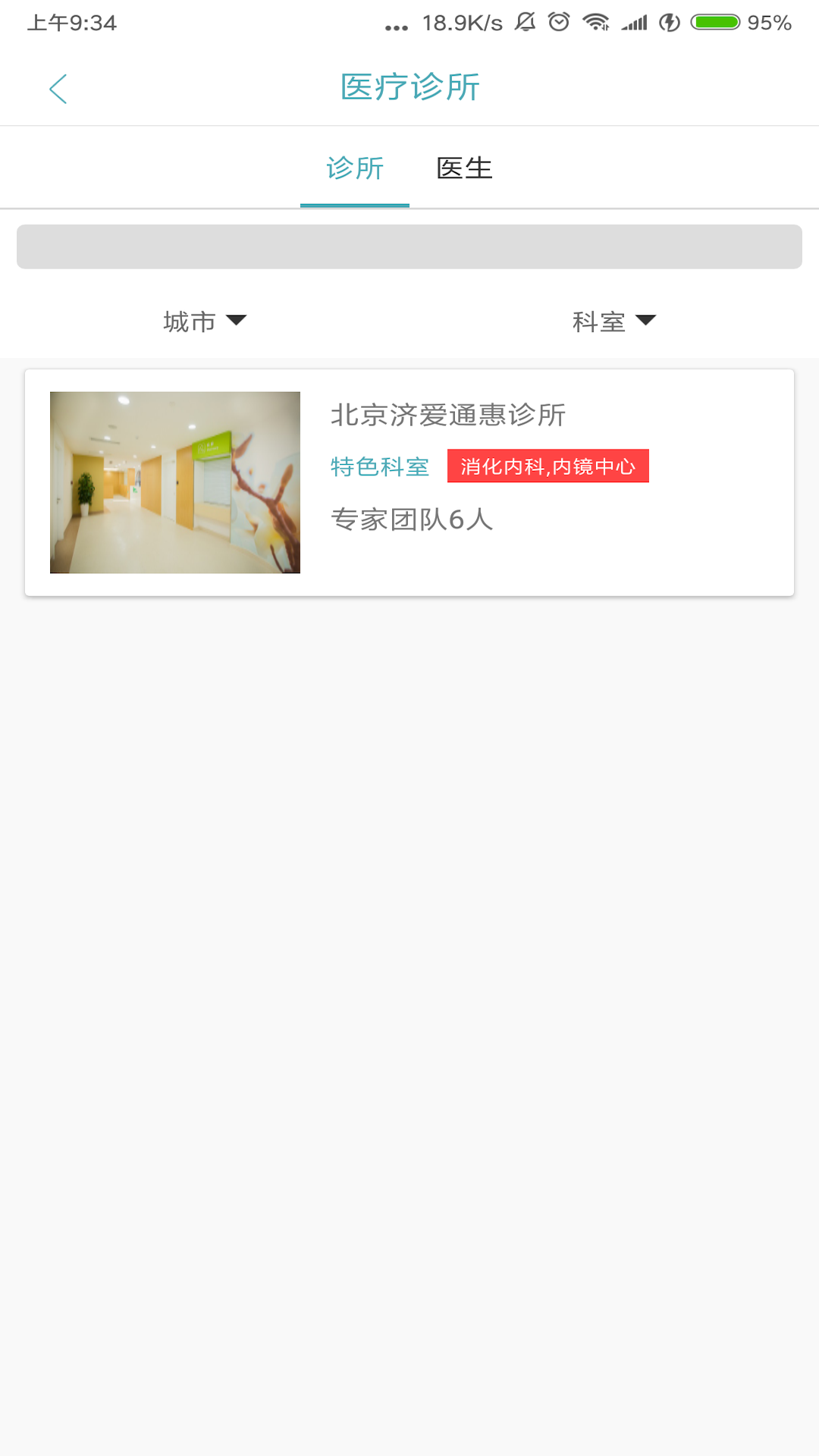The image size is (819, 1456).
Task: Open the 北京济爱通惠诊所 clinic card
Action: click(x=409, y=482)
